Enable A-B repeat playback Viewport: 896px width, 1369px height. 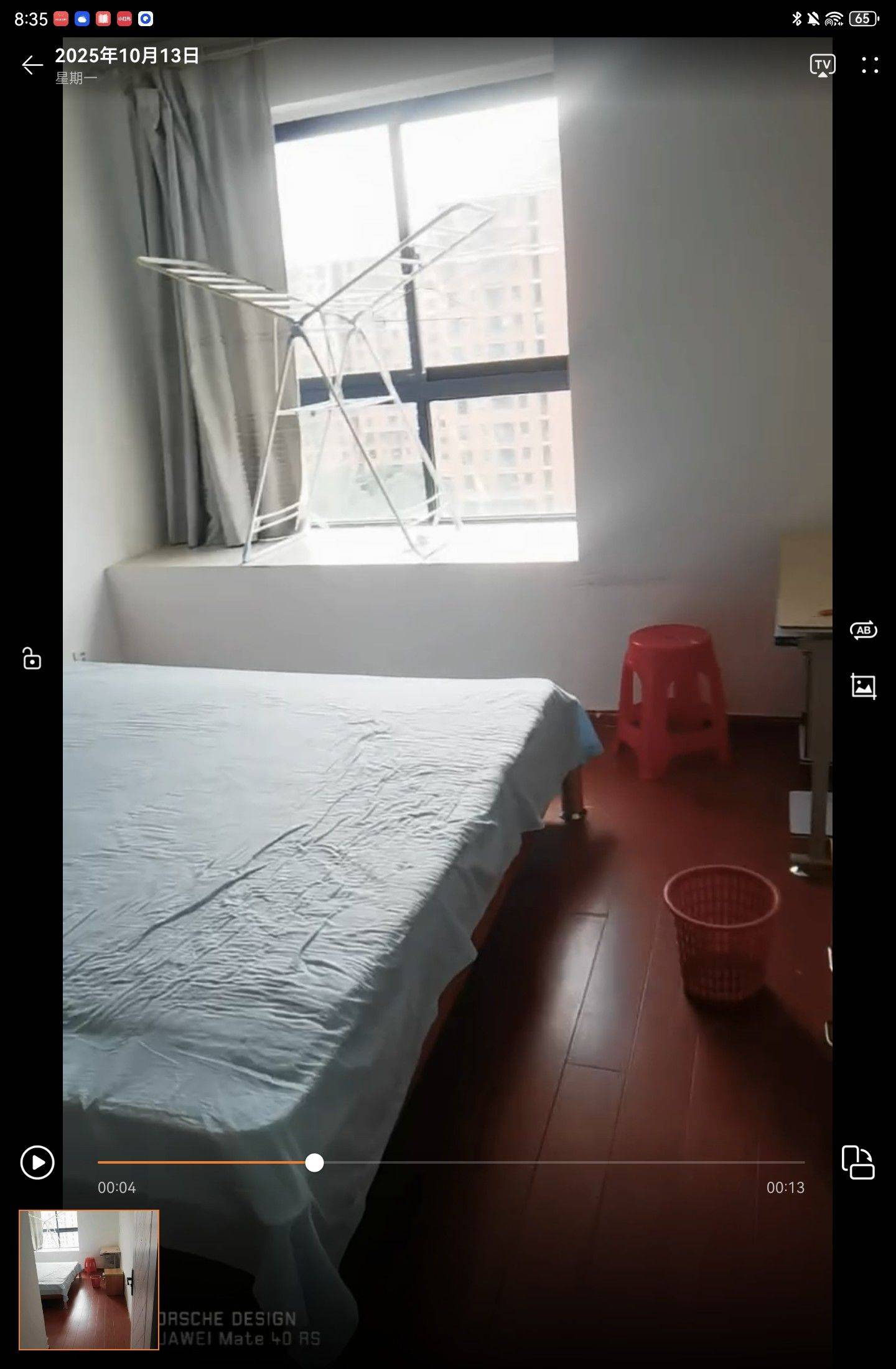(863, 630)
